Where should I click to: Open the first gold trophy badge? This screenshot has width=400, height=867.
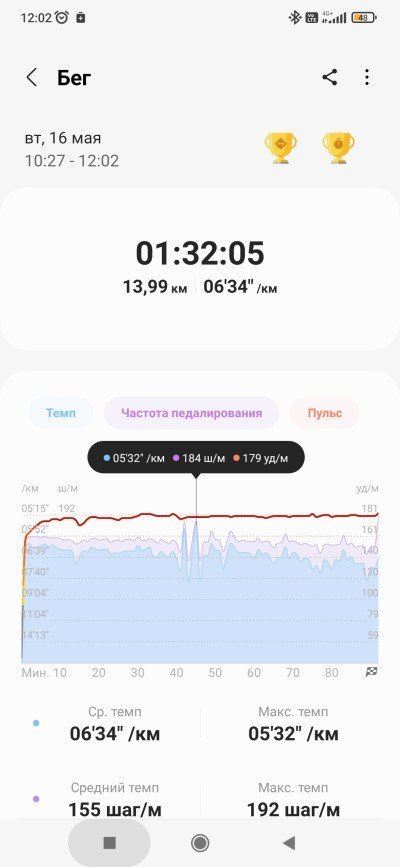(x=280, y=148)
